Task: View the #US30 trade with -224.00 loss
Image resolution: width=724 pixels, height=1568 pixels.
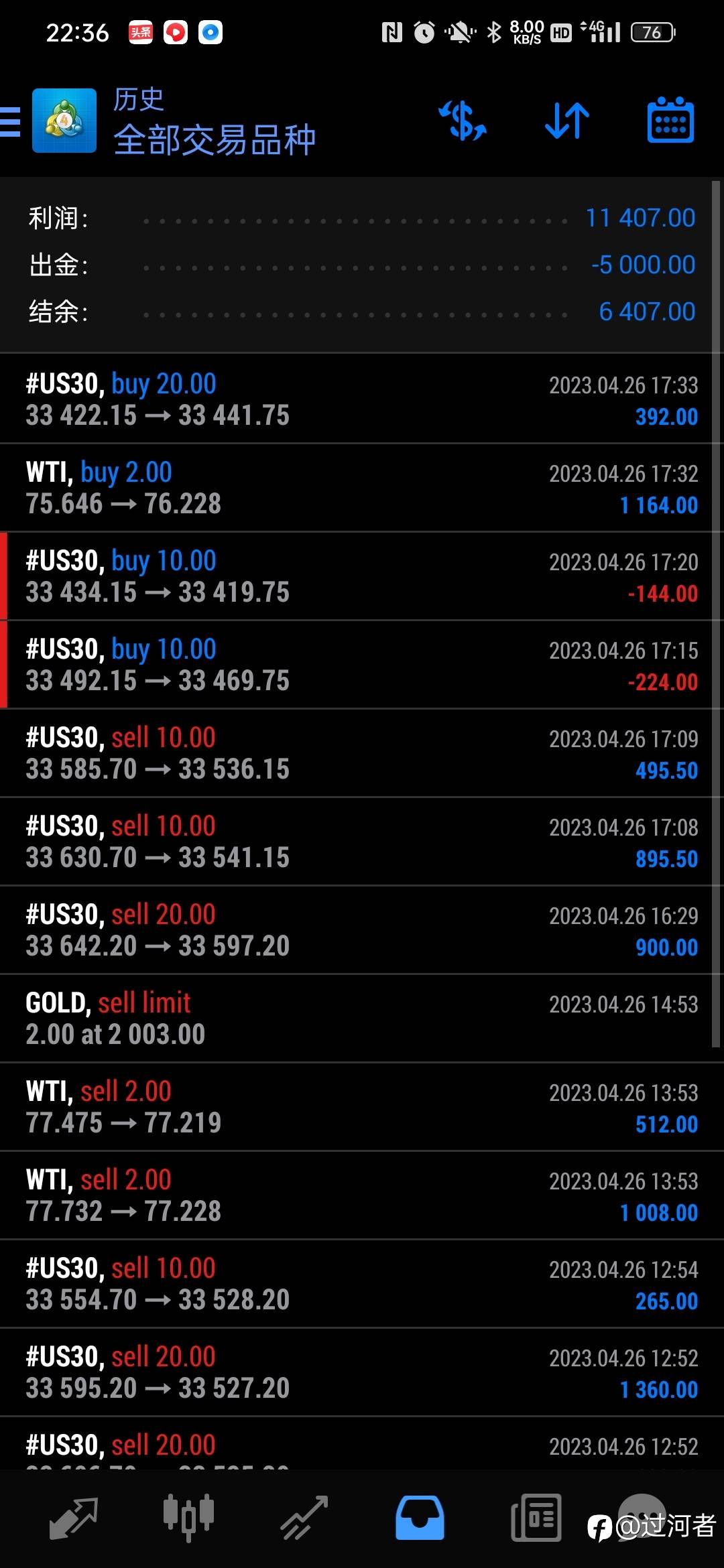Action: [x=362, y=665]
